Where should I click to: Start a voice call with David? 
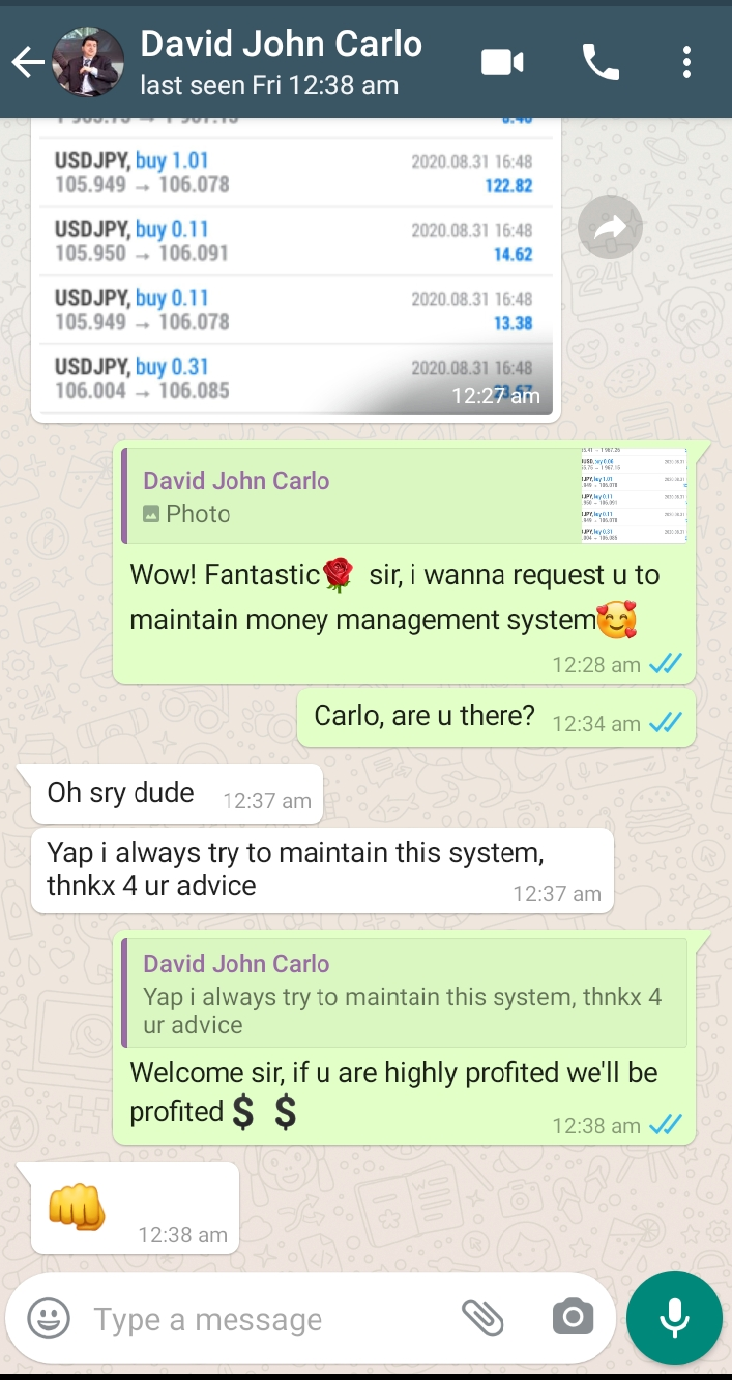pos(600,63)
